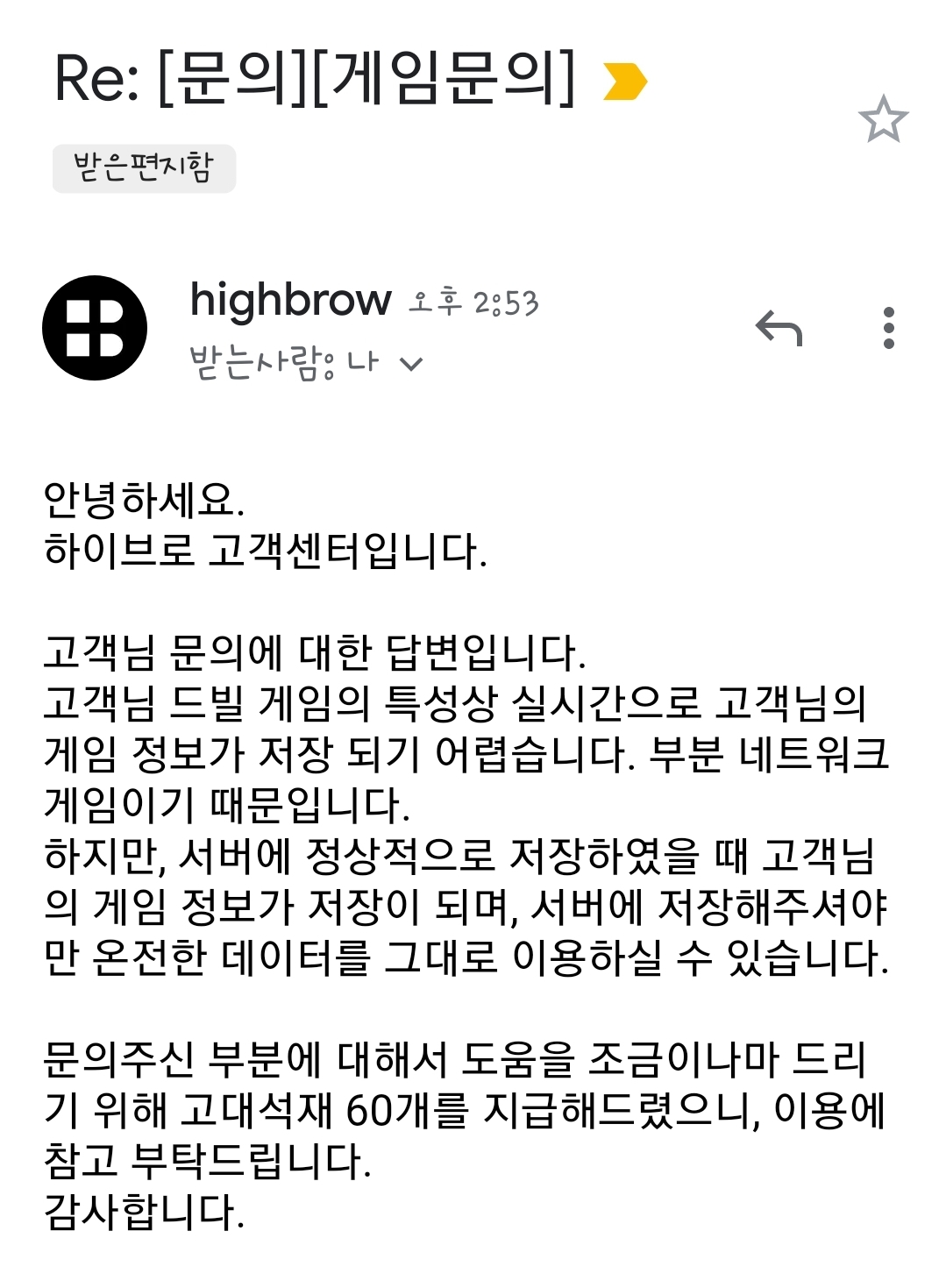This screenshot has height=1288, width=946.
Task: Open highbrow sender avatar
Action: (x=95, y=328)
